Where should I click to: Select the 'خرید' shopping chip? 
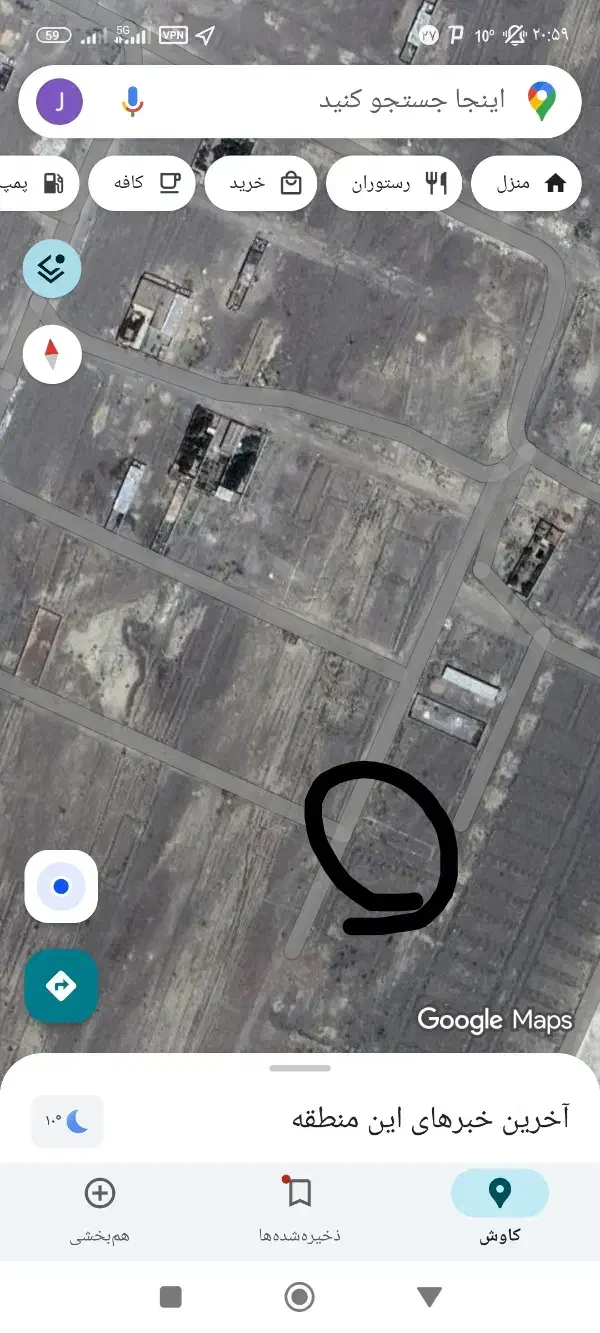pos(260,183)
